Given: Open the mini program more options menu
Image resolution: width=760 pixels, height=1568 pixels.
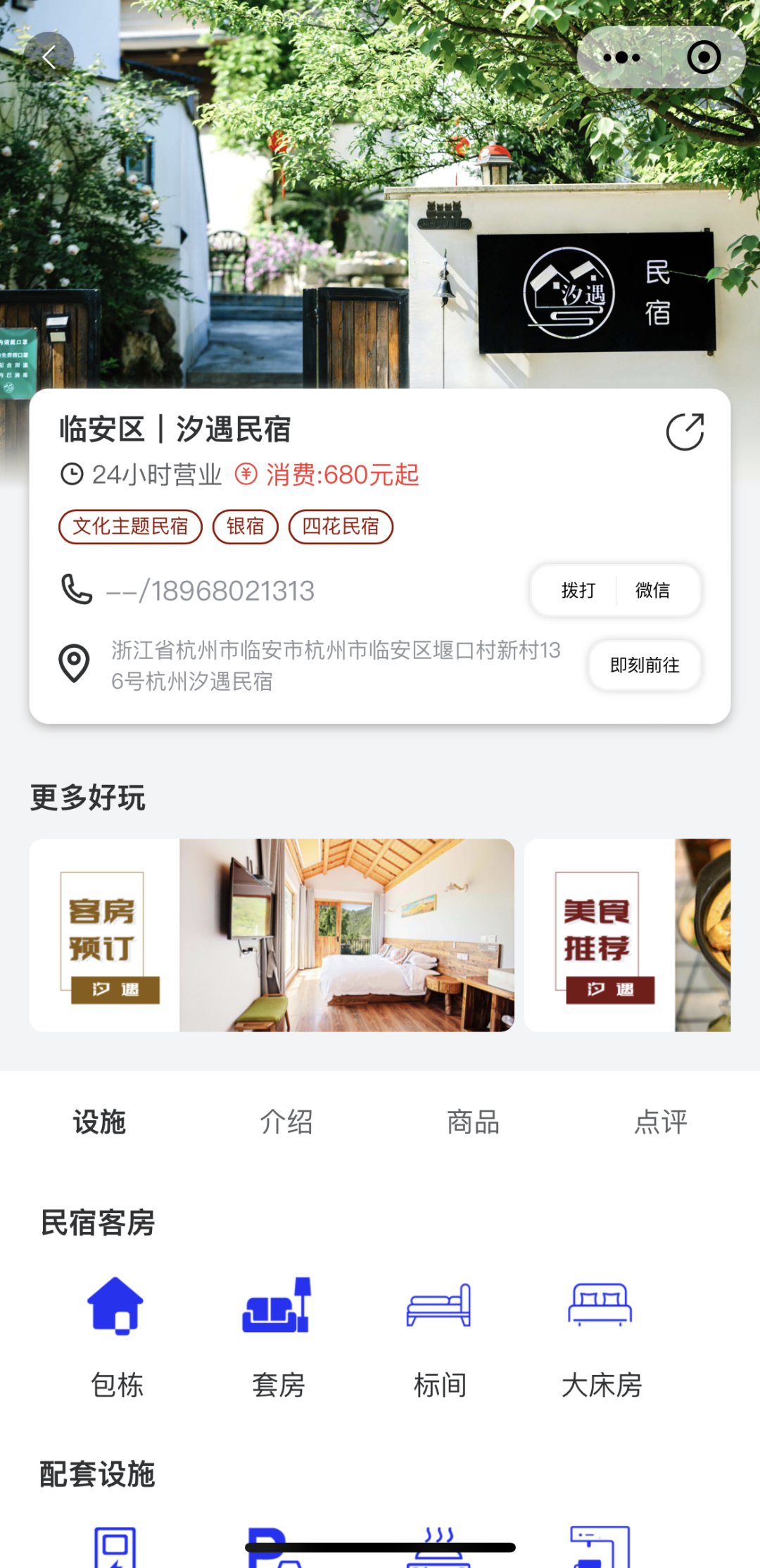Looking at the screenshot, I should pos(621,57).
